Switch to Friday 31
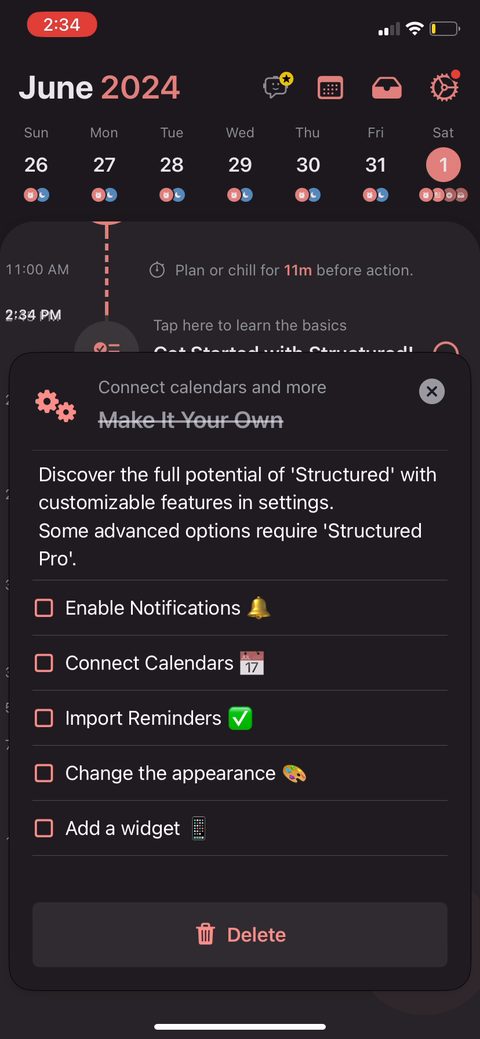The height and width of the screenshot is (1039, 480). [x=375, y=164]
